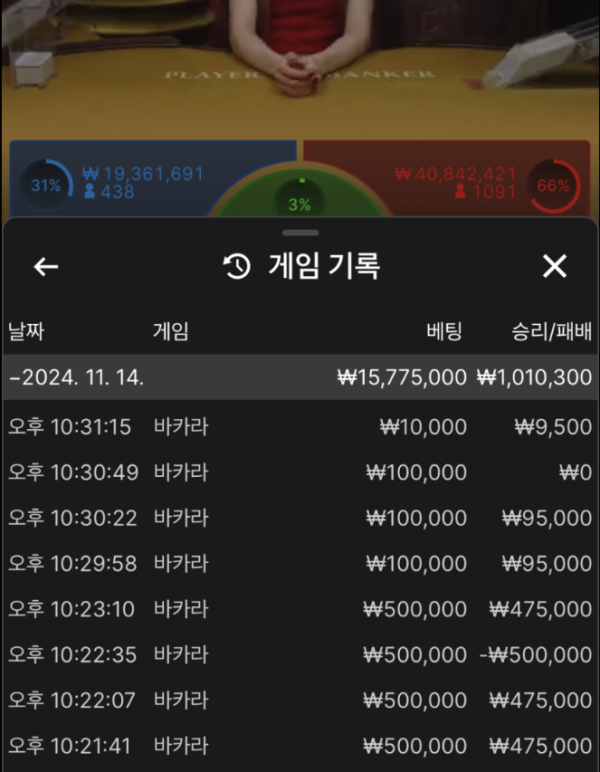Open the 오후 10:29:58 바카라 record
The width and height of the screenshot is (600, 772).
coord(300,563)
